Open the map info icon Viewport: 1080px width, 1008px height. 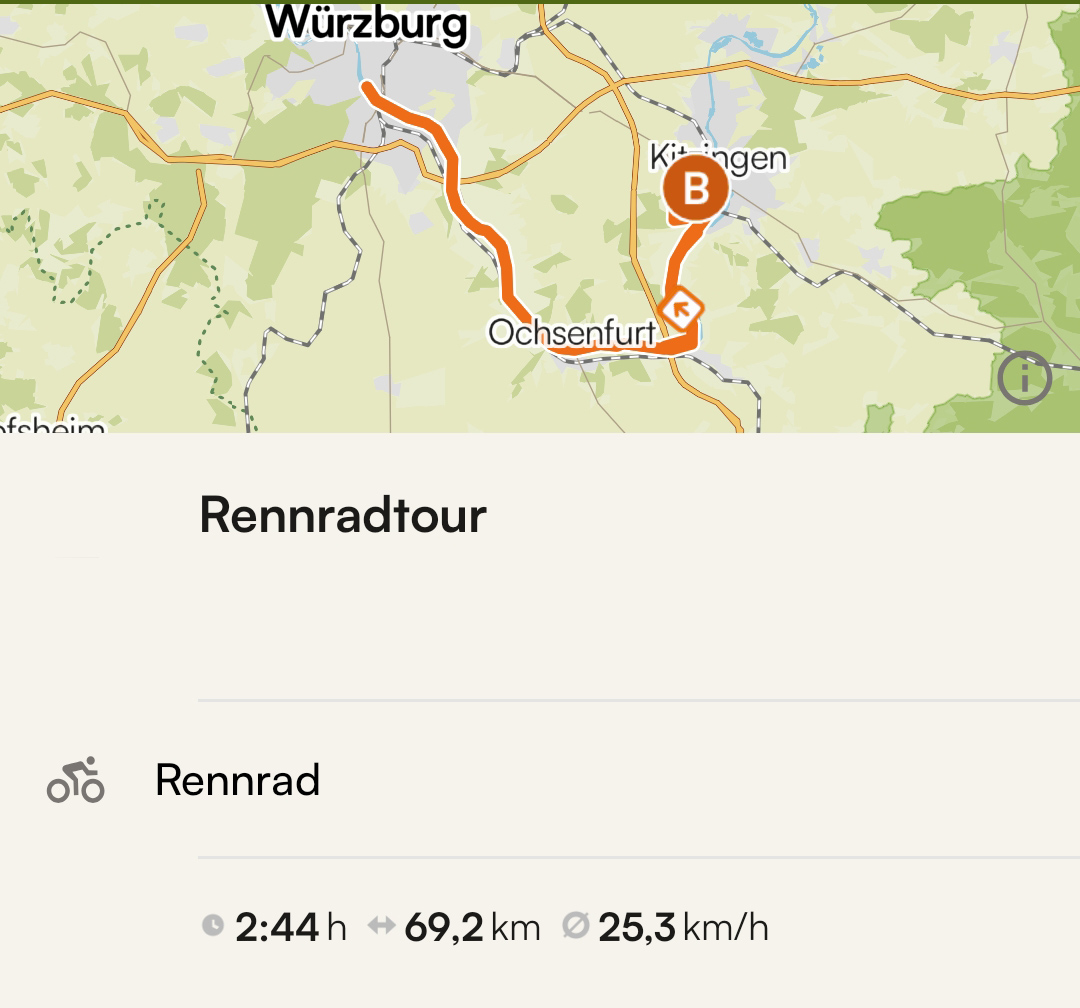tap(1024, 379)
